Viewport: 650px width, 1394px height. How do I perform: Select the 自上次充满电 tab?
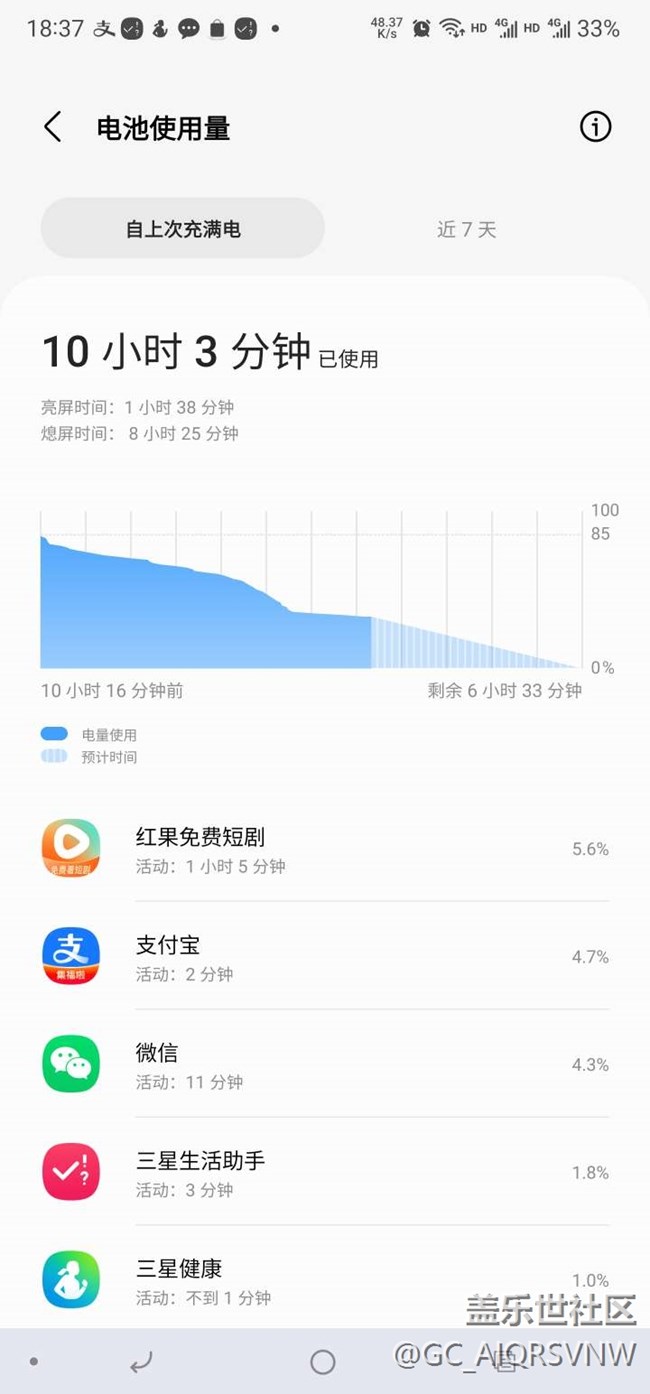(x=183, y=229)
